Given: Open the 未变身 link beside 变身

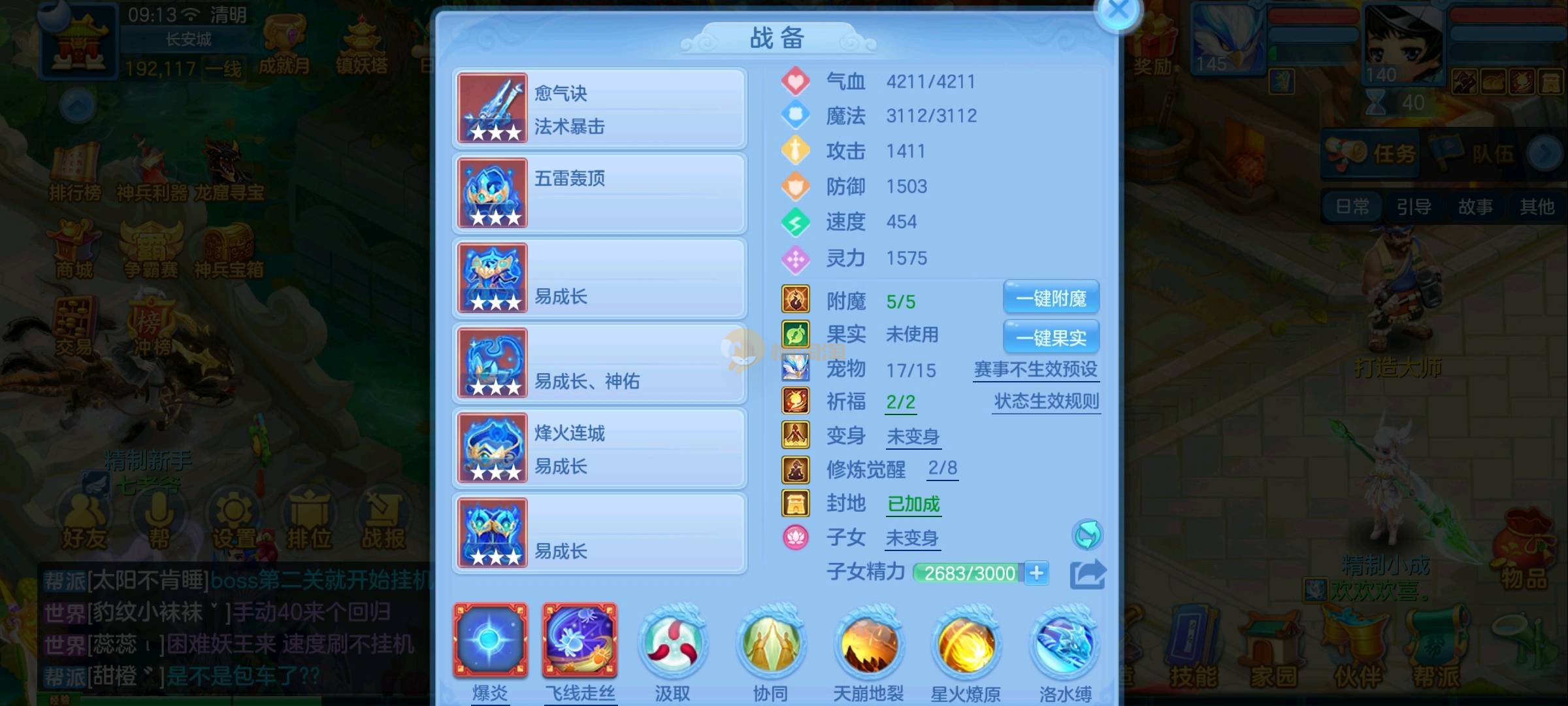Looking at the screenshot, I should (913, 436).
